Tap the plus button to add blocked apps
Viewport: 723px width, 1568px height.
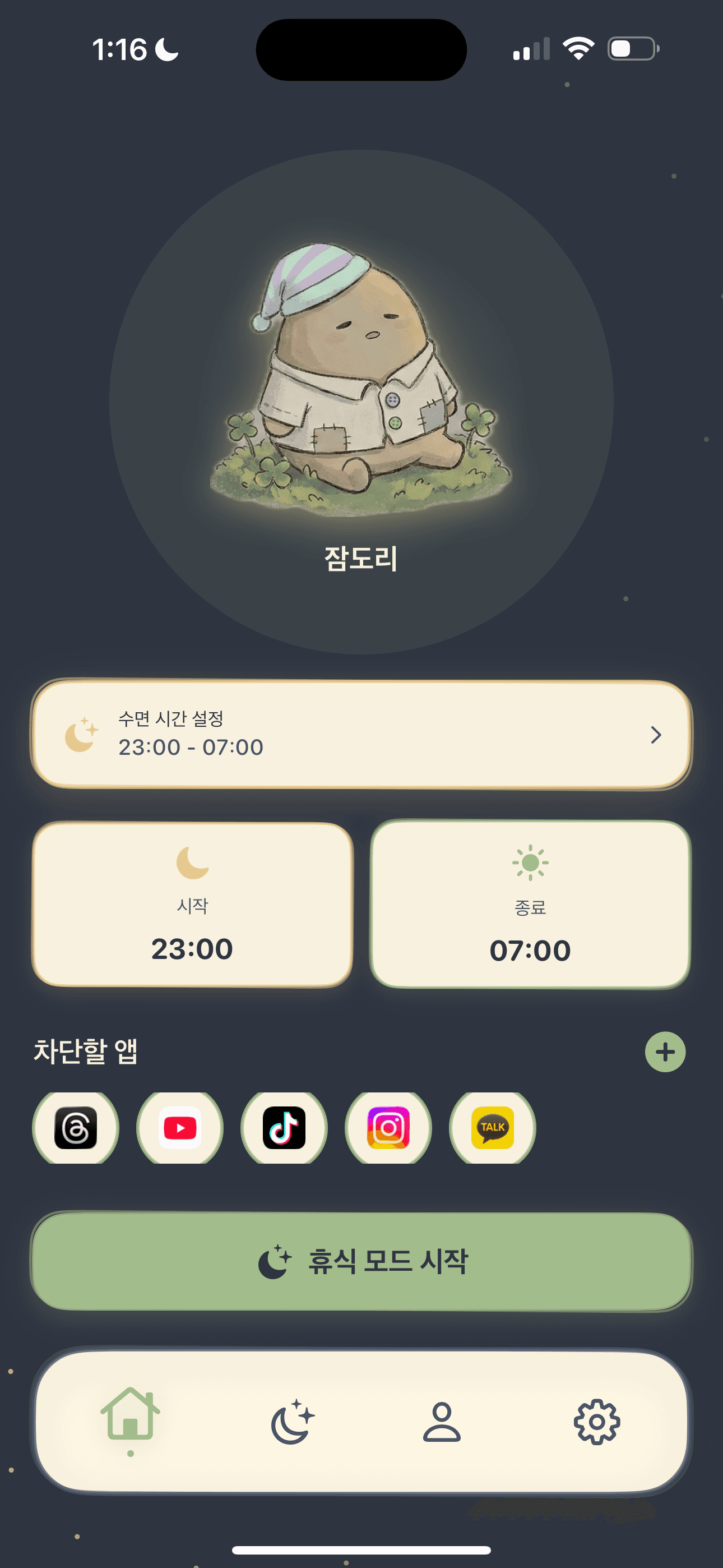665,1051
